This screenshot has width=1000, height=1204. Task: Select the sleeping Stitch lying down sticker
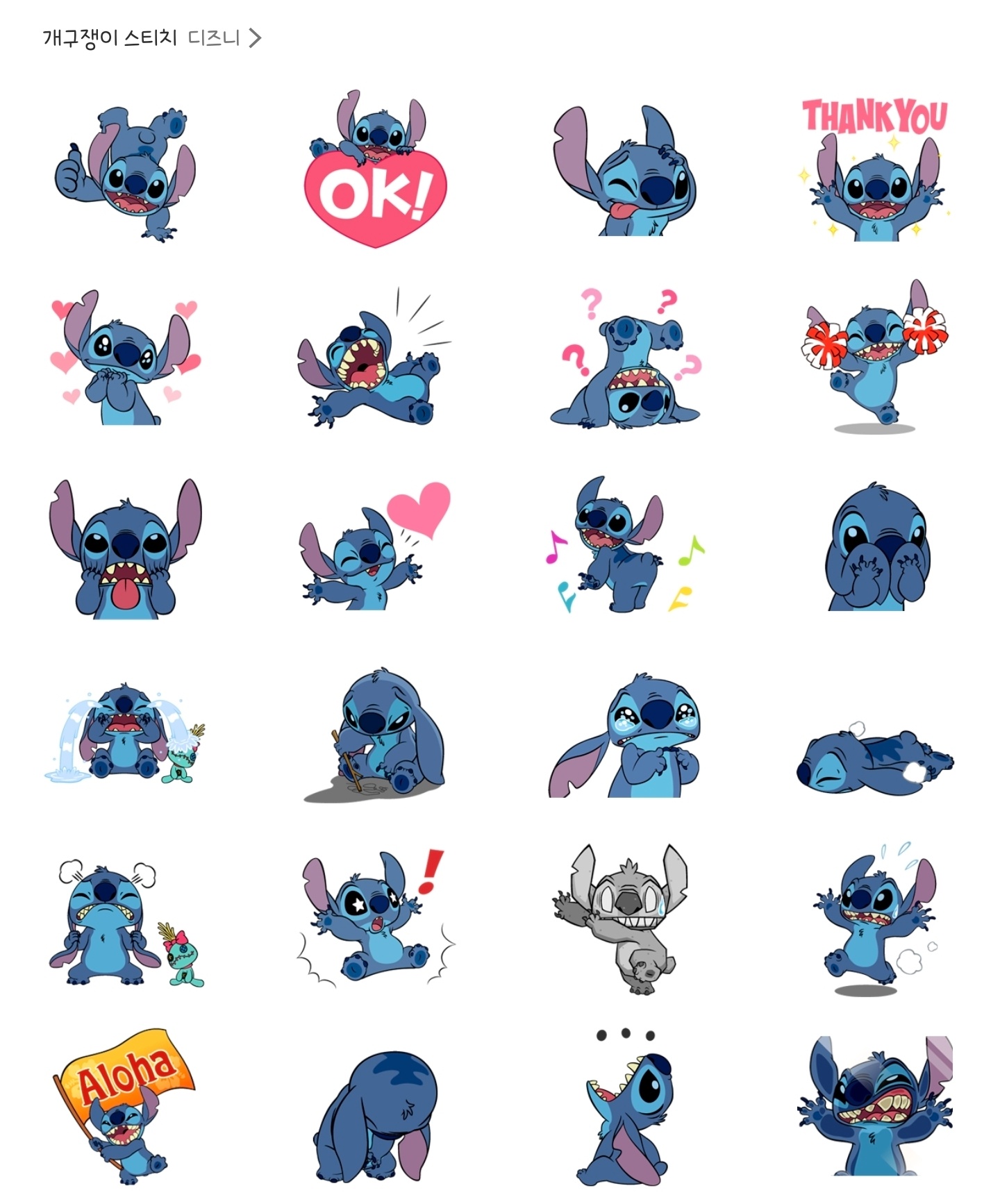coord(875,760)
